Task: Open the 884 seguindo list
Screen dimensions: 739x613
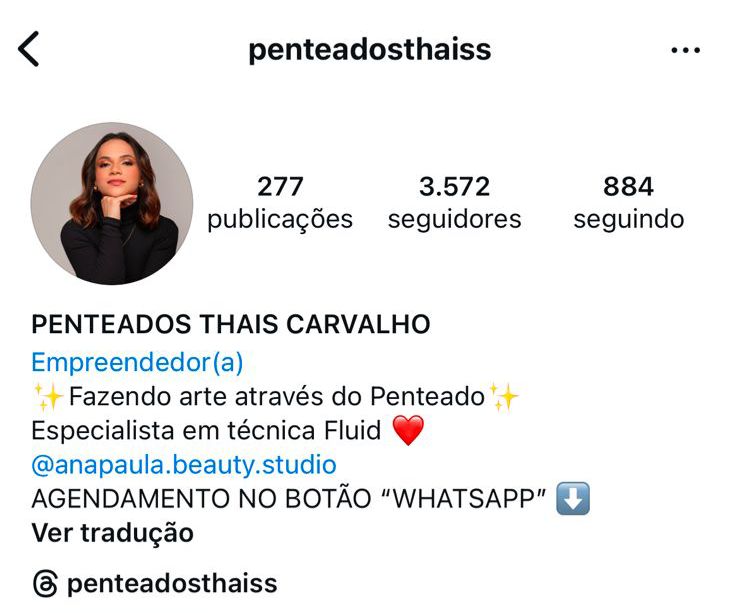Action: [628, 203]
